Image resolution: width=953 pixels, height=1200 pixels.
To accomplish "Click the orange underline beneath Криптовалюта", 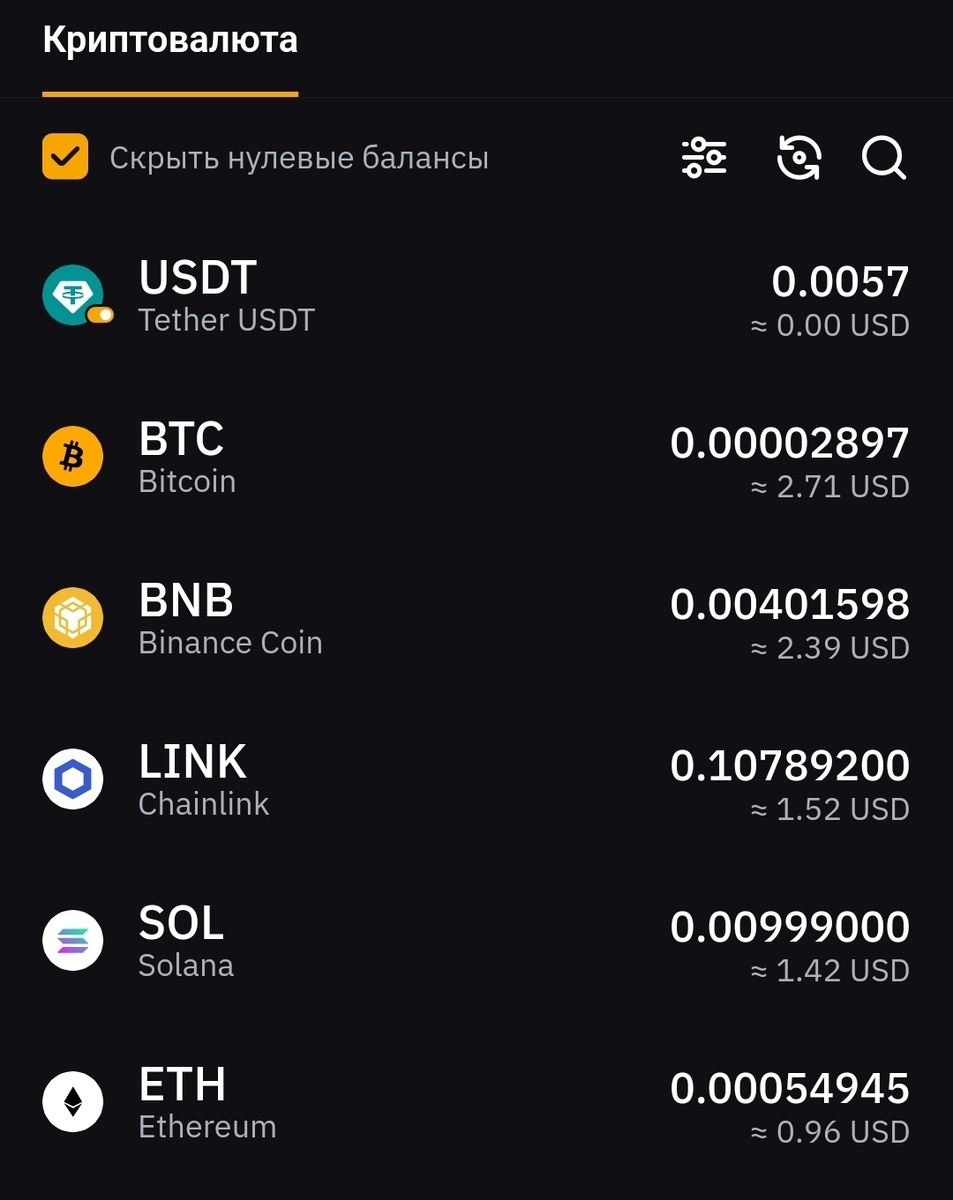I will pos(170,94).
